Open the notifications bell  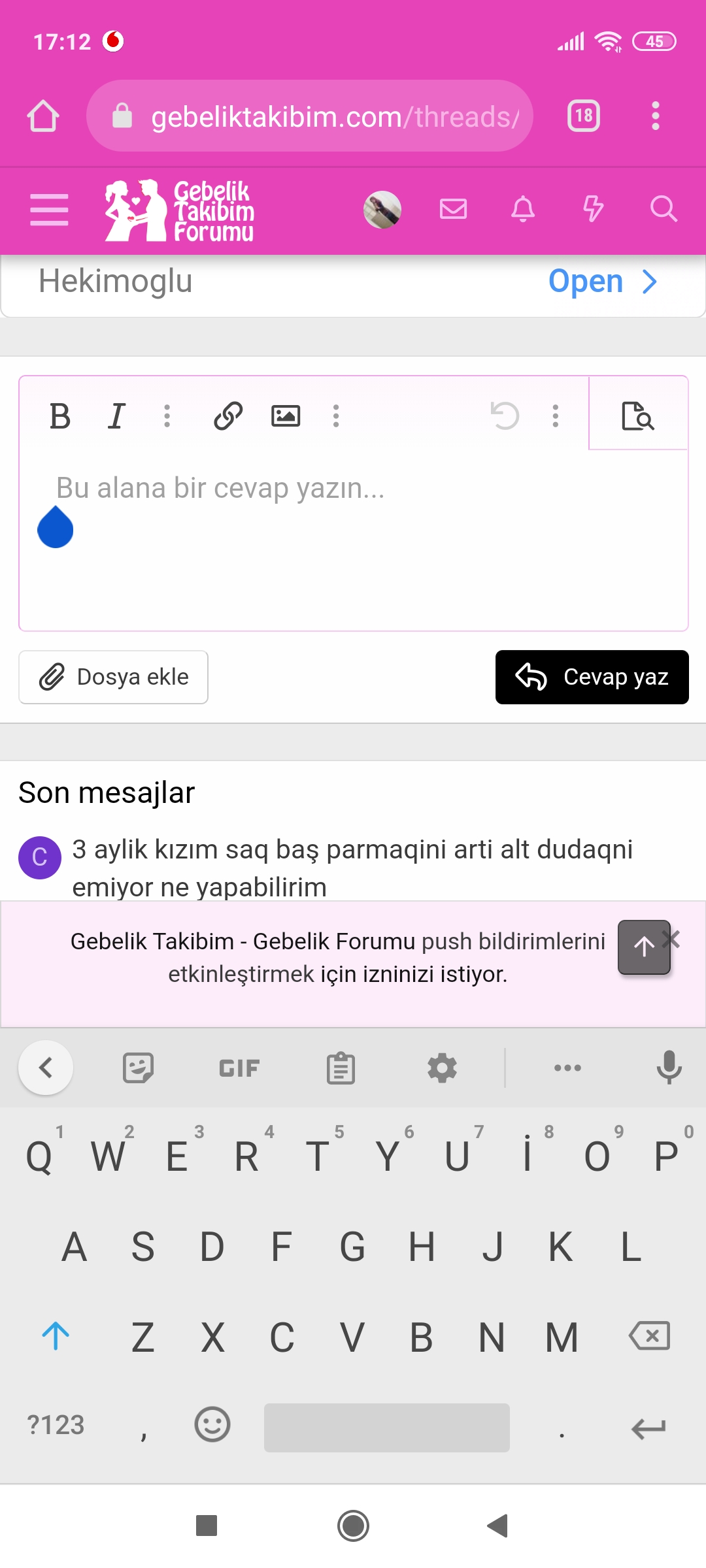point(523,209)
